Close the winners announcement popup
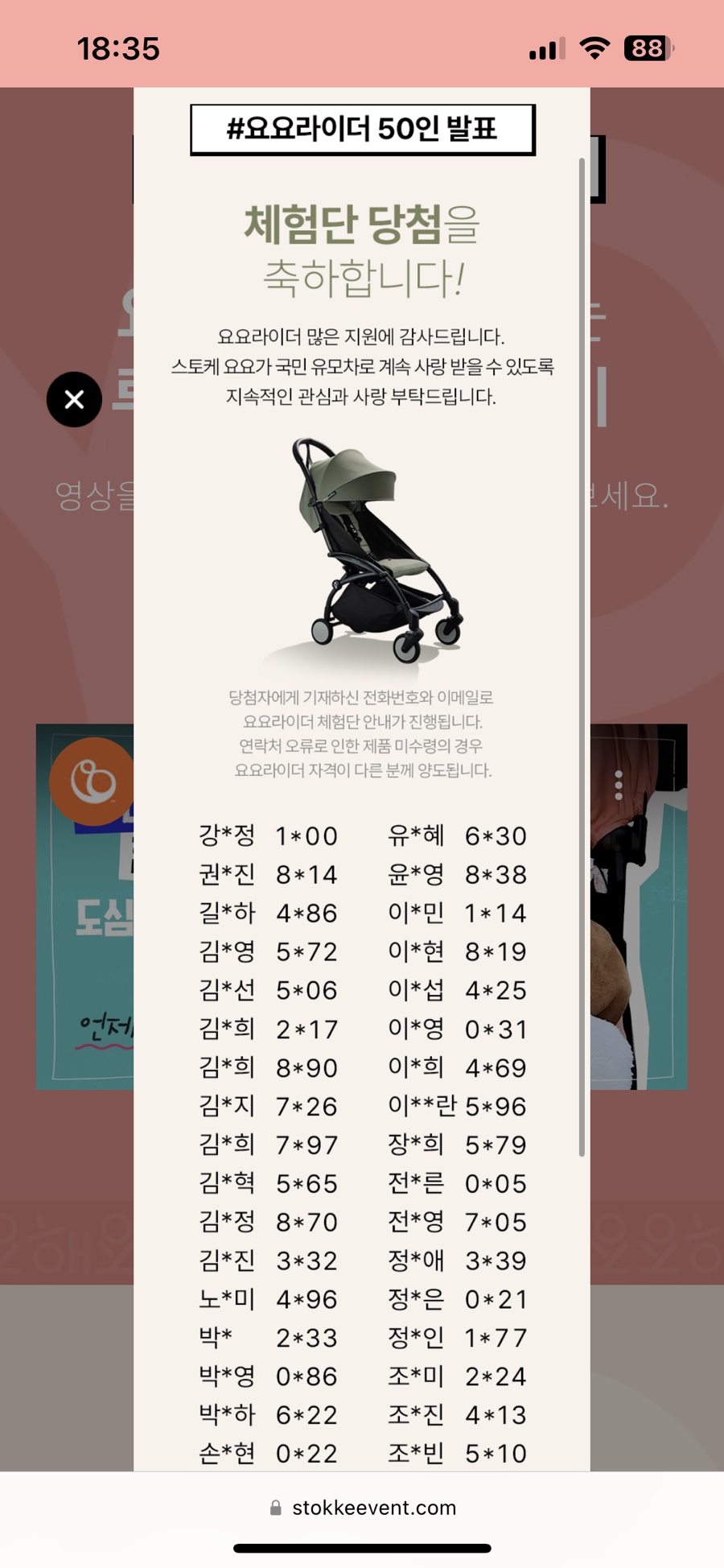 74,399
